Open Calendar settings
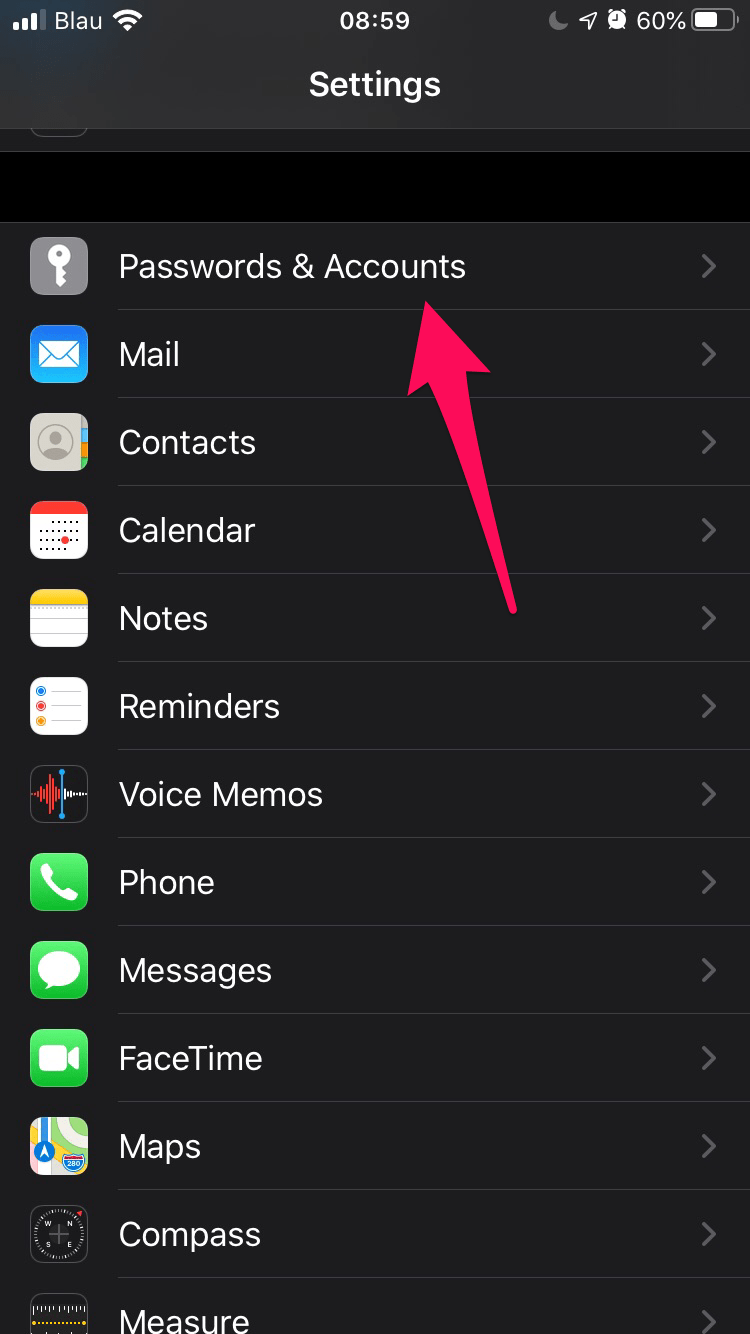750x1334 pixels. click(187, 530)
